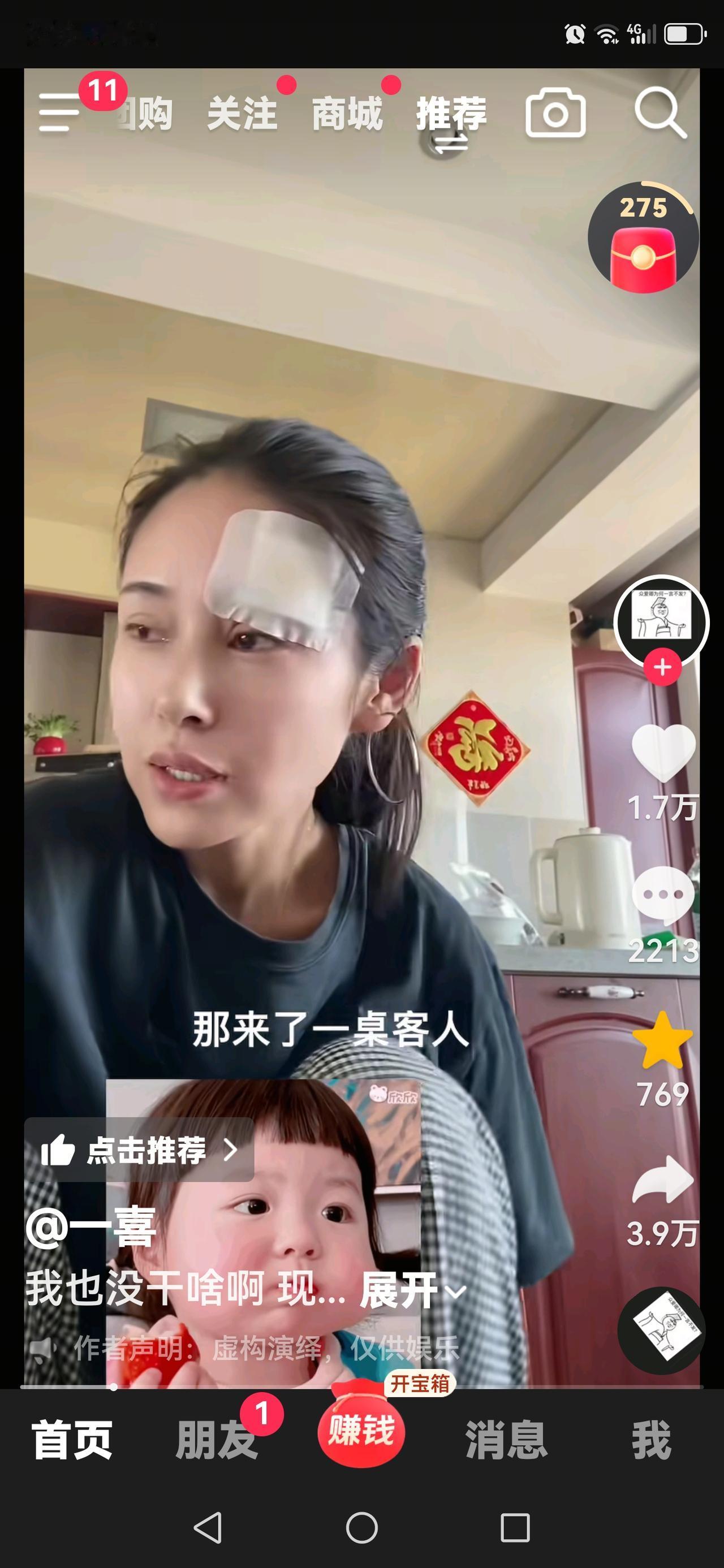This screenshot has height=1568, width=724.
Task: Tap the 点击推荐 button
Action: pyautogui.click(x=139, y=1150)
